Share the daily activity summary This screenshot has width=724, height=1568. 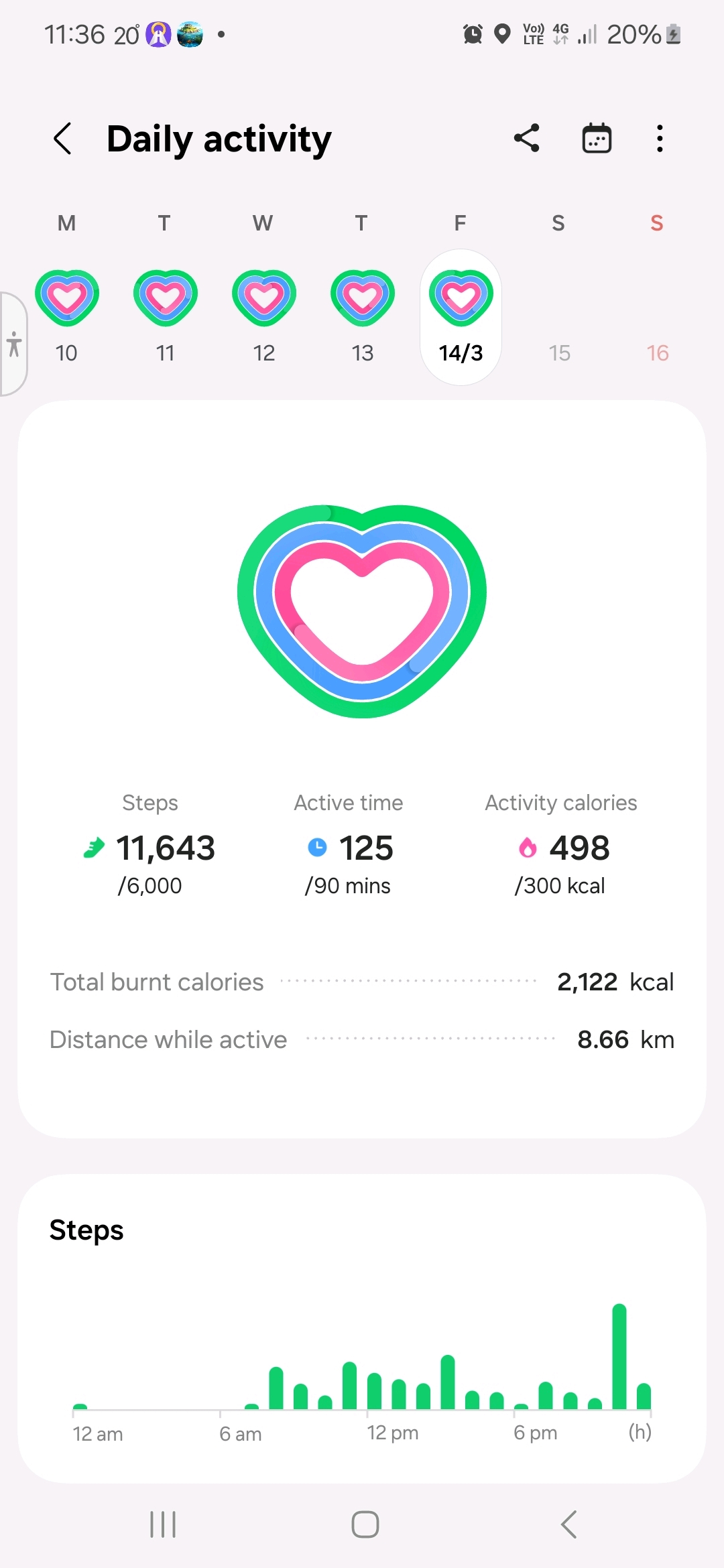click(527, 138)
